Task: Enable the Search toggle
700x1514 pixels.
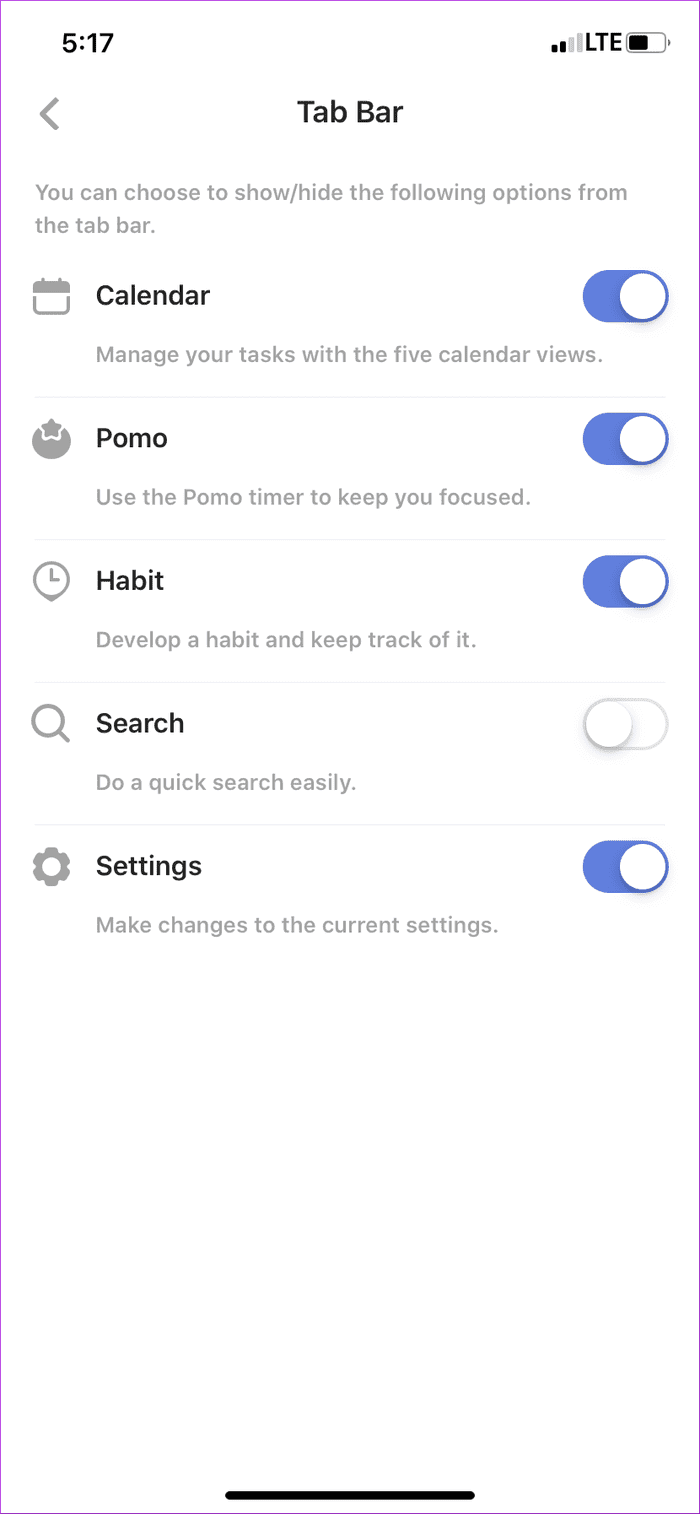Action: point(626,724)
